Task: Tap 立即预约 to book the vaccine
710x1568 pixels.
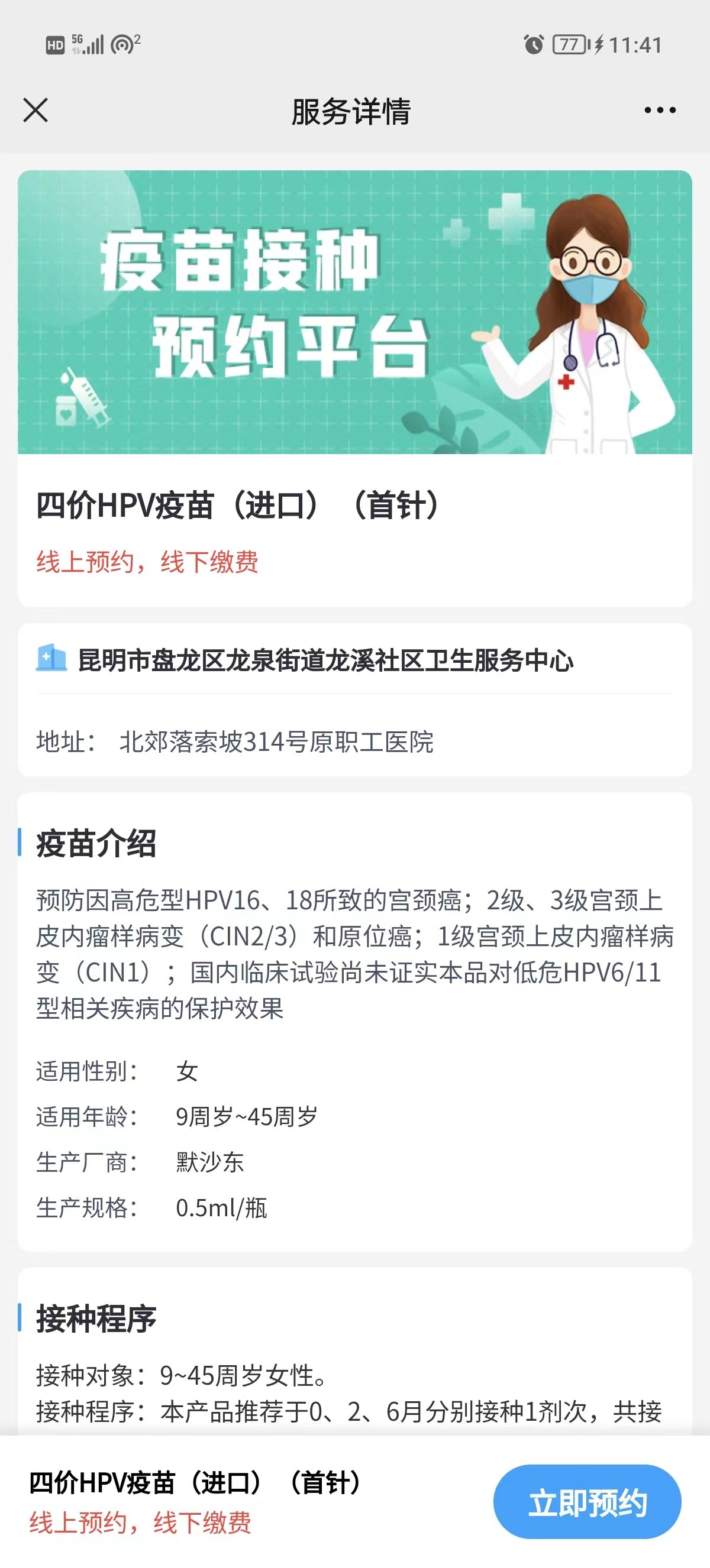Action: 587,1502
